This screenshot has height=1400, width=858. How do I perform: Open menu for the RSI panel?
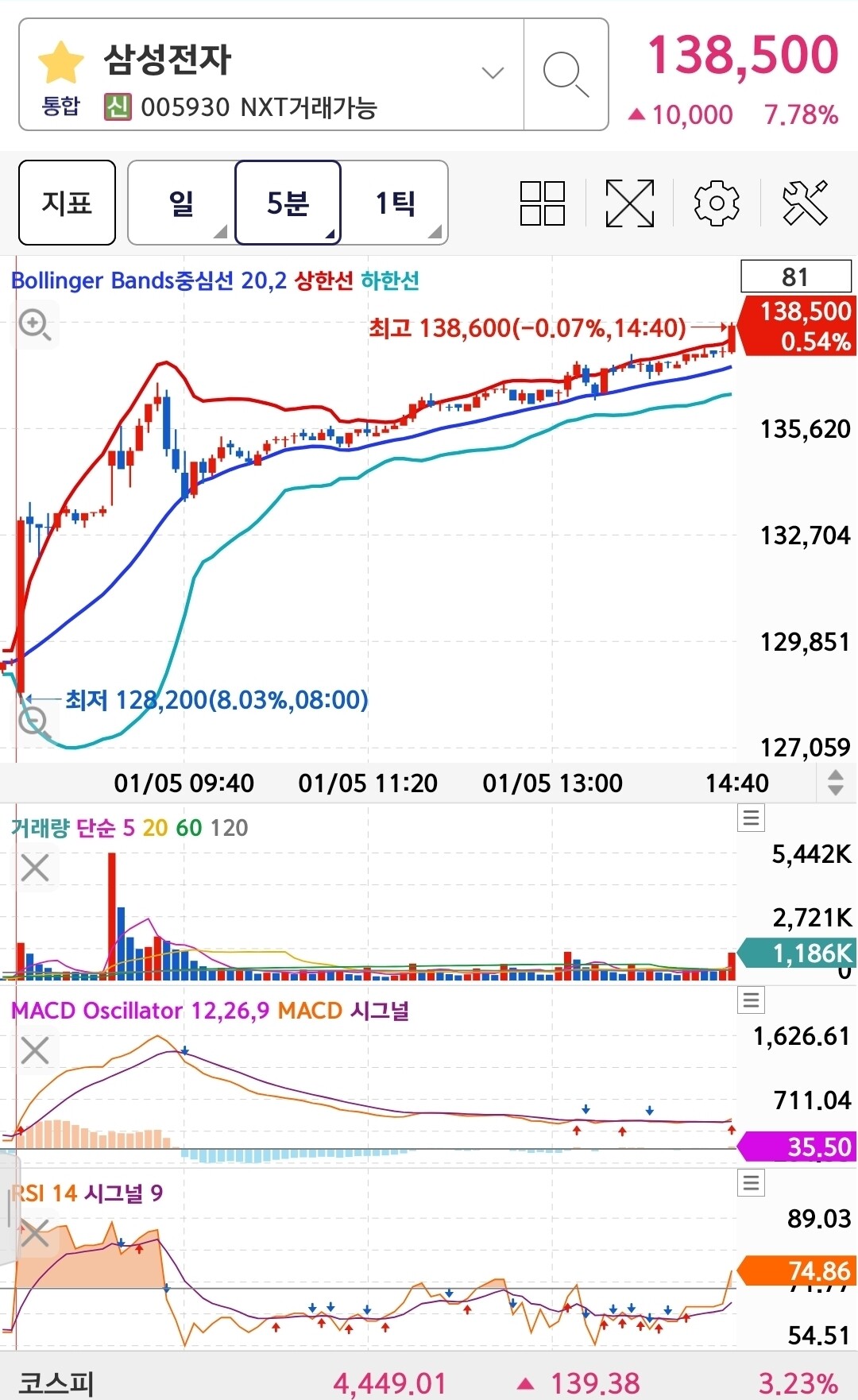coord(752,1183)
